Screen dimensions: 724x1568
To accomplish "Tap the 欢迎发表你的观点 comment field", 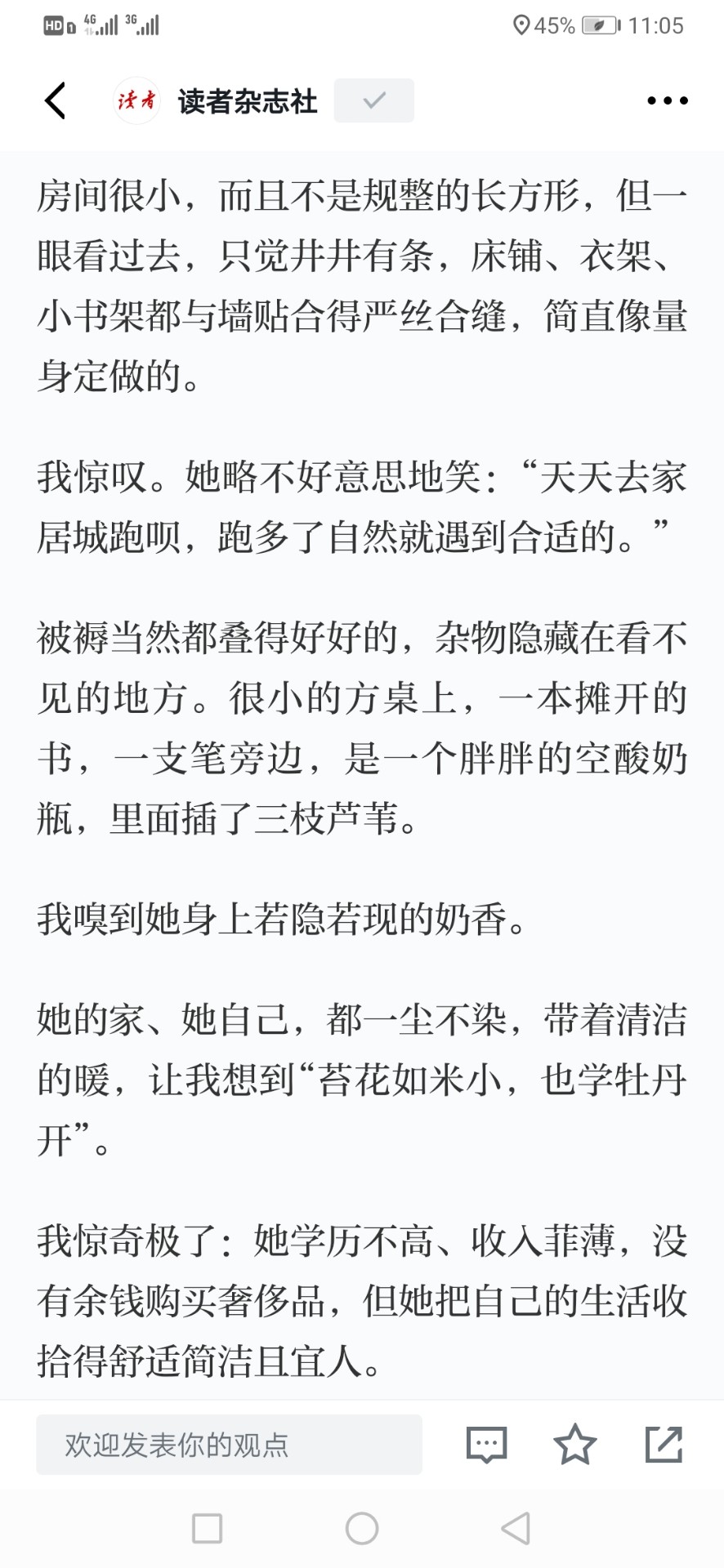I will [x=229, y=1445].
